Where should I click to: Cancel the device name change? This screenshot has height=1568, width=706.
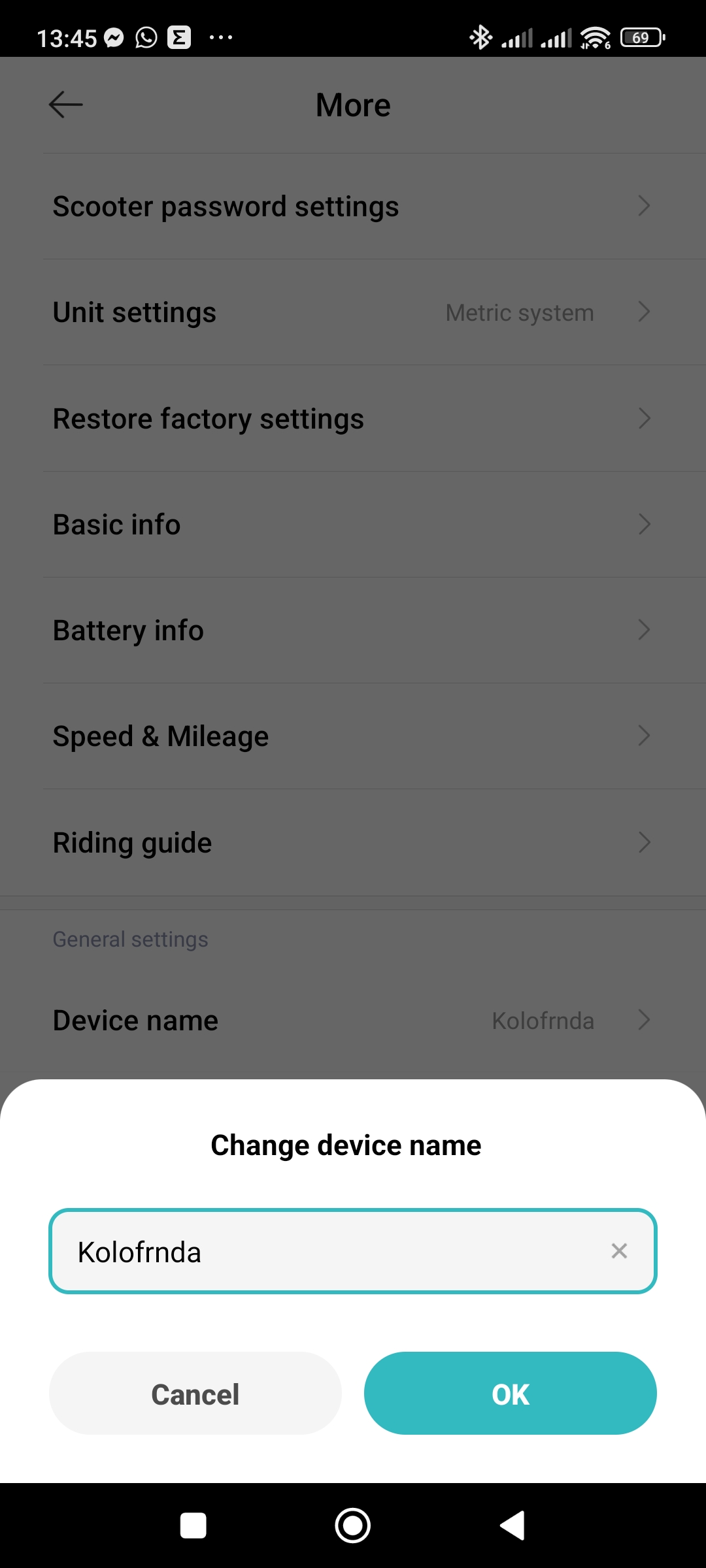pyautogui.click(x=195, y=1393)
